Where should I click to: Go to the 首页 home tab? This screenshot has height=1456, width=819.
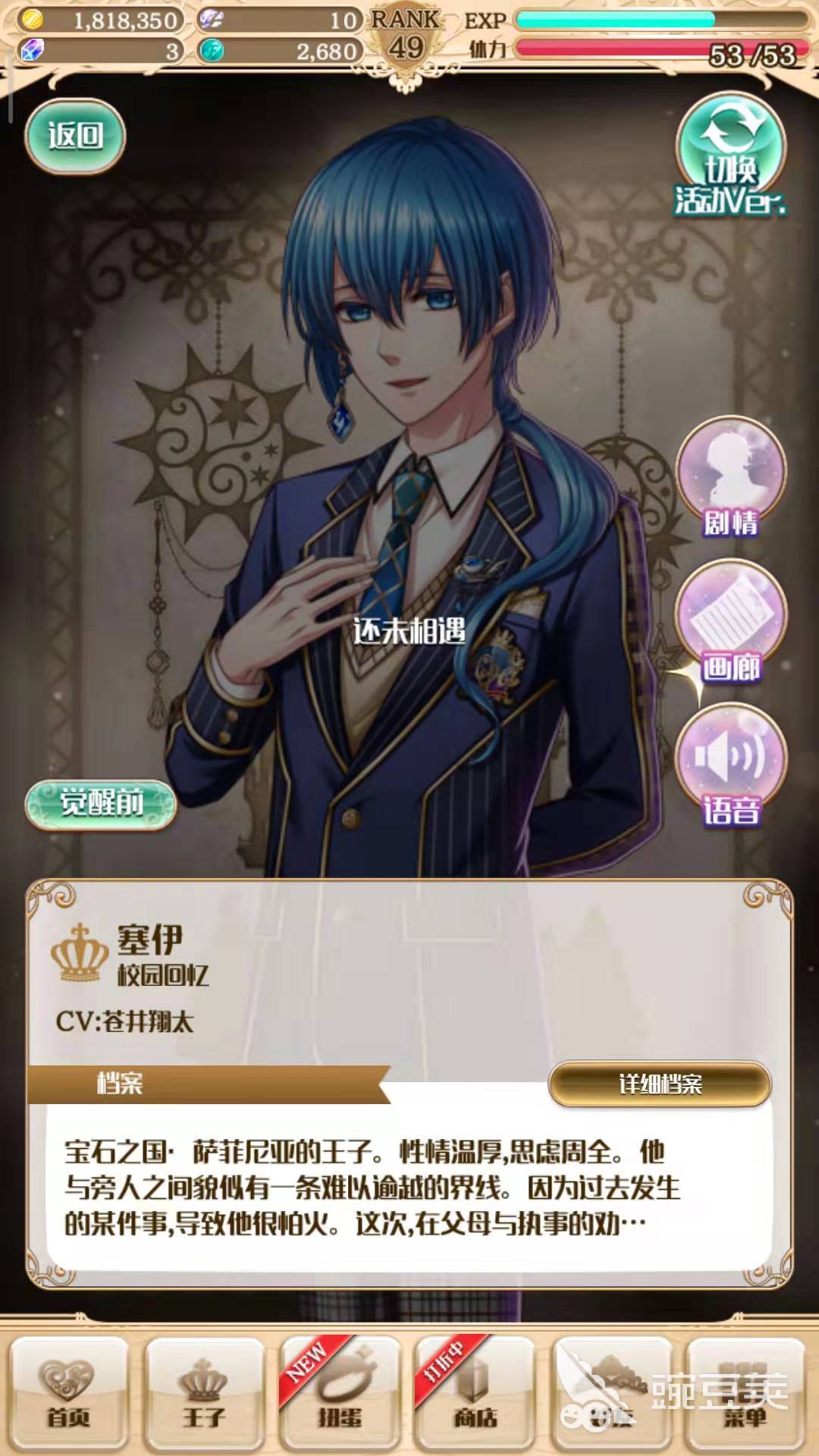pyautogui.click(x=69, y=1394)
